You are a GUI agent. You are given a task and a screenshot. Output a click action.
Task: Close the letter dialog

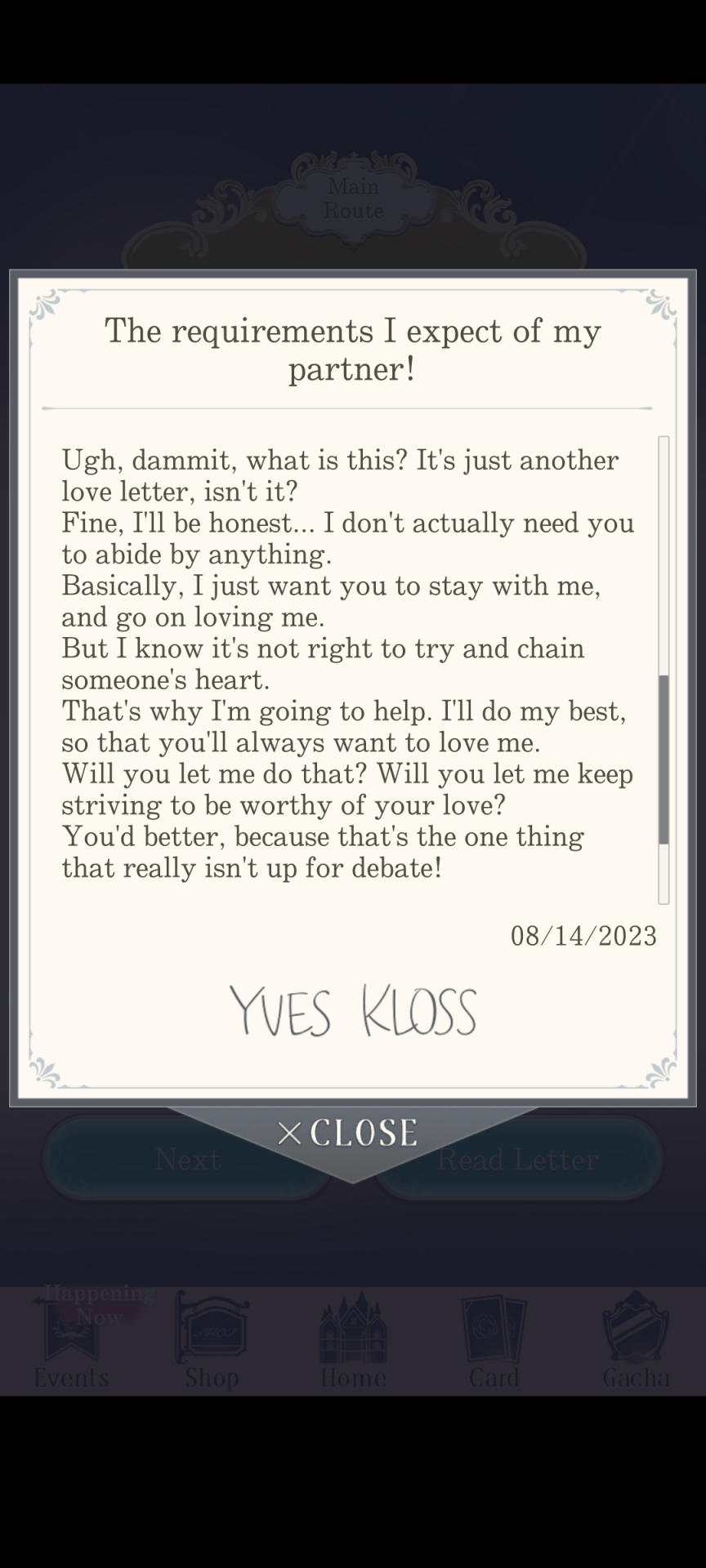click(350, 1133)
